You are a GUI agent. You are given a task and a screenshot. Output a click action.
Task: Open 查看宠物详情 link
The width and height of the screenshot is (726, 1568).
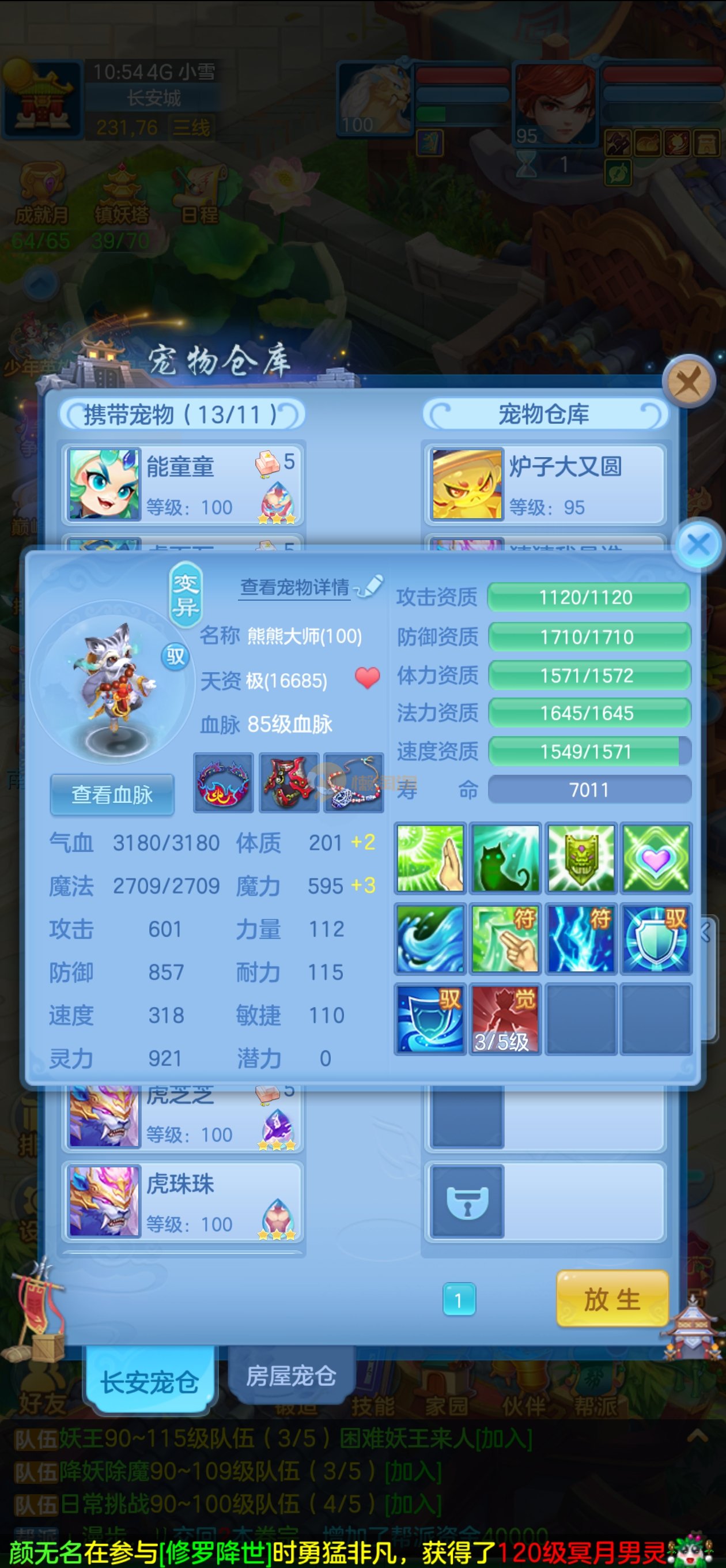(x=295, y=587)
